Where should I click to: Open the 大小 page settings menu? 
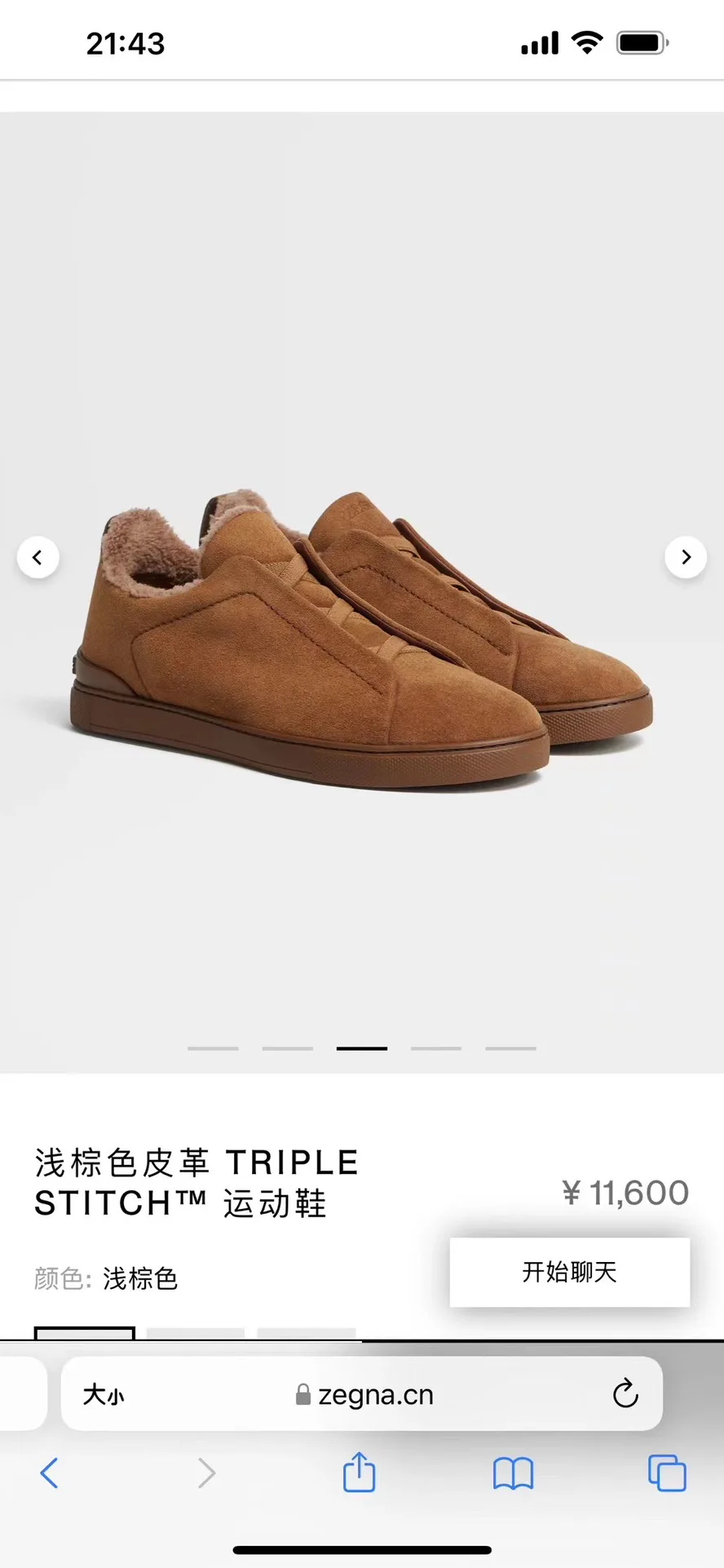[104, 1395]
